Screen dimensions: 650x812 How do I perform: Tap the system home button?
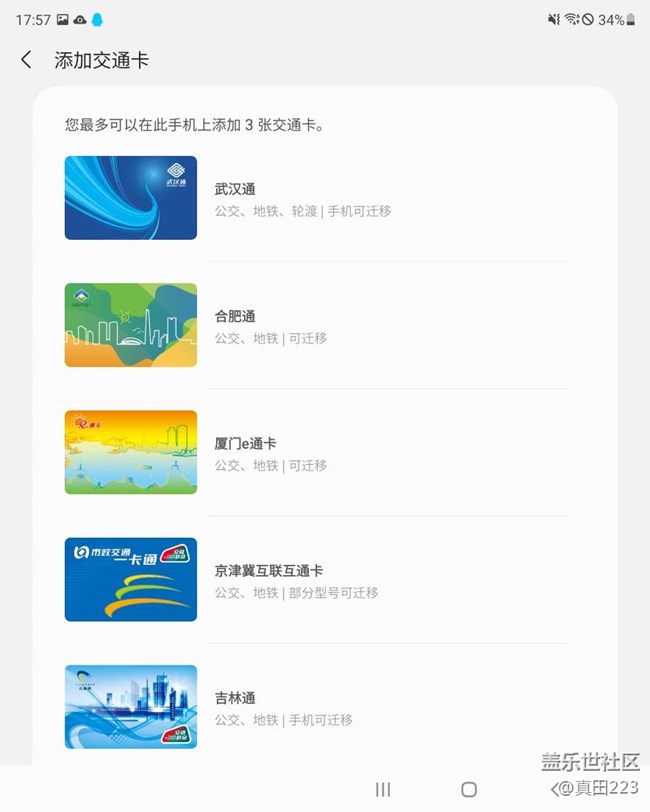(x=468, y=789)
